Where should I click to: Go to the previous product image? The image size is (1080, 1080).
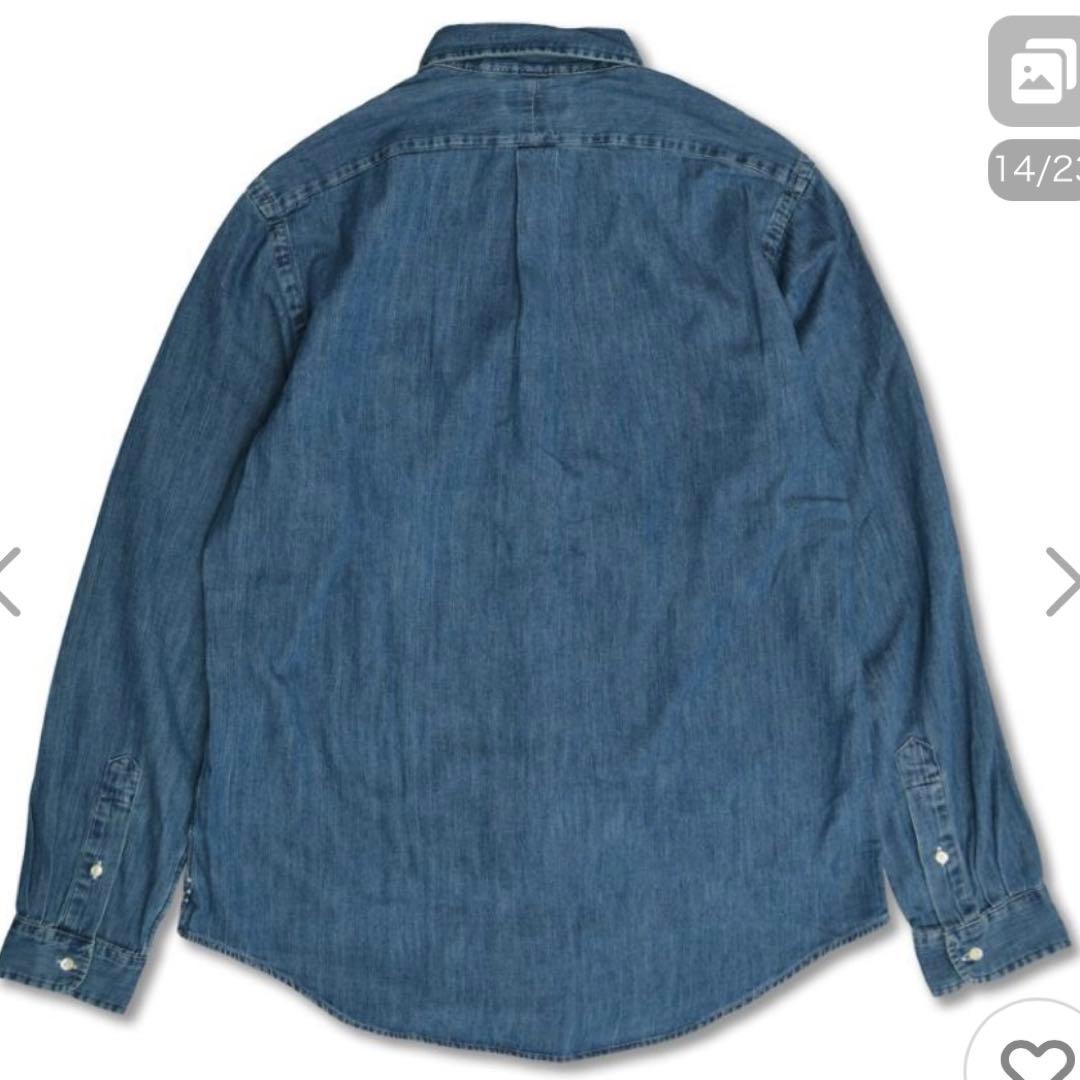(x=8, y=580)
